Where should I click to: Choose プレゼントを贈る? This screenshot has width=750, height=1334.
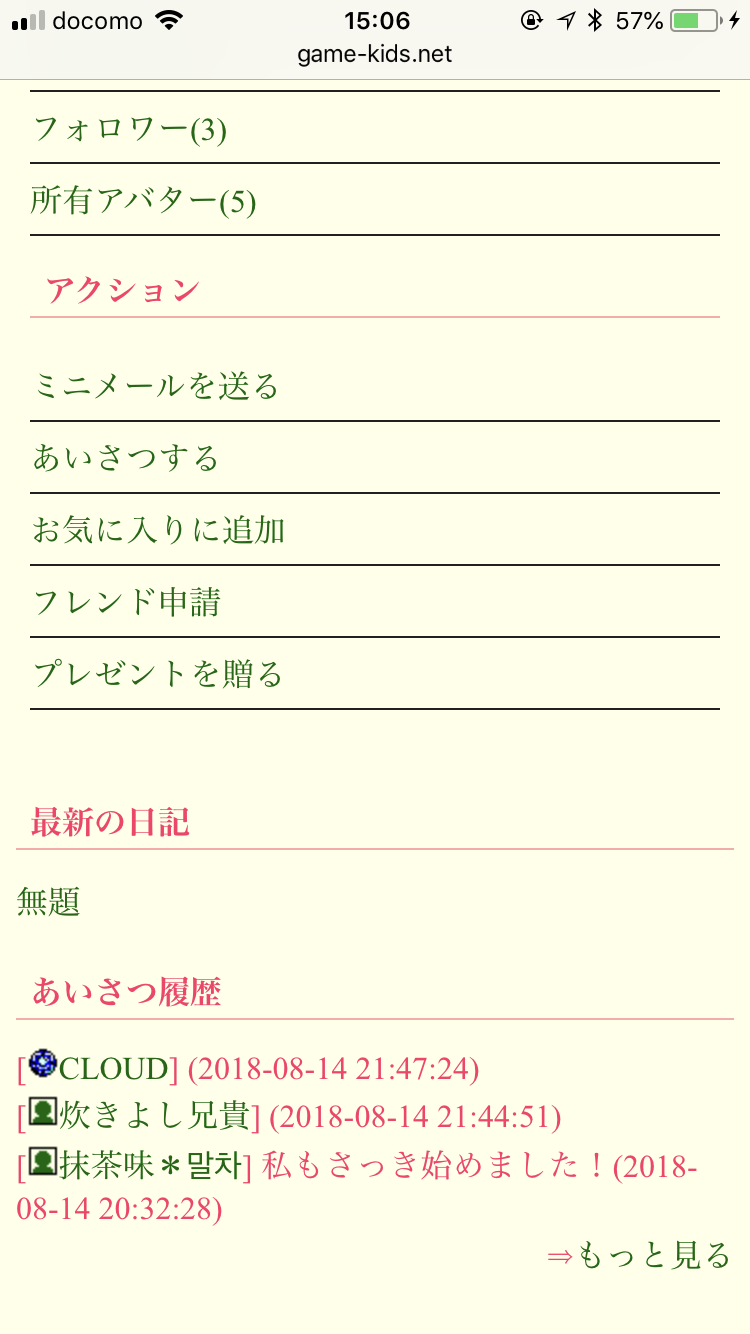[375, 674]
